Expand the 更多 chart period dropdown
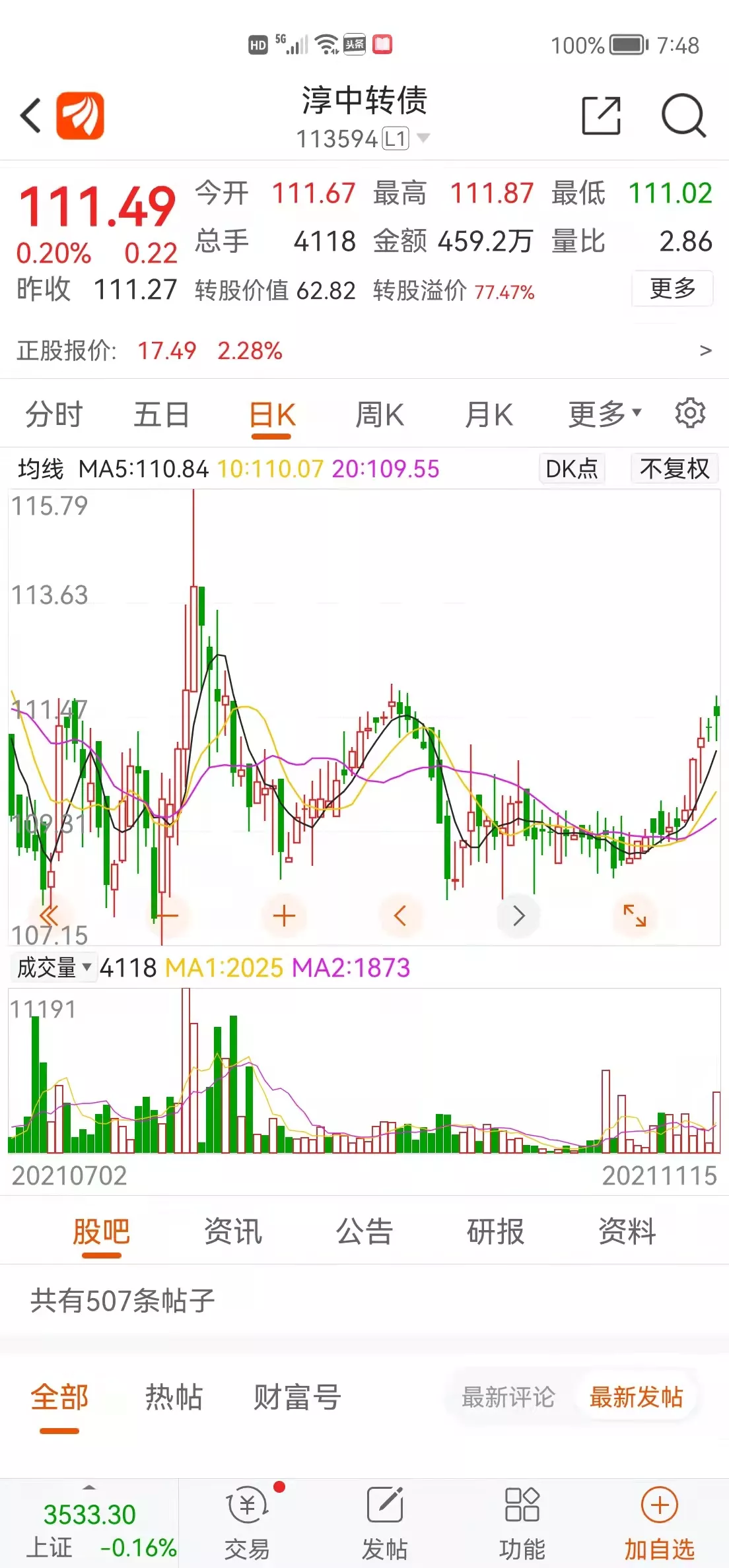The image size is (729, 1568). [604, 415]
